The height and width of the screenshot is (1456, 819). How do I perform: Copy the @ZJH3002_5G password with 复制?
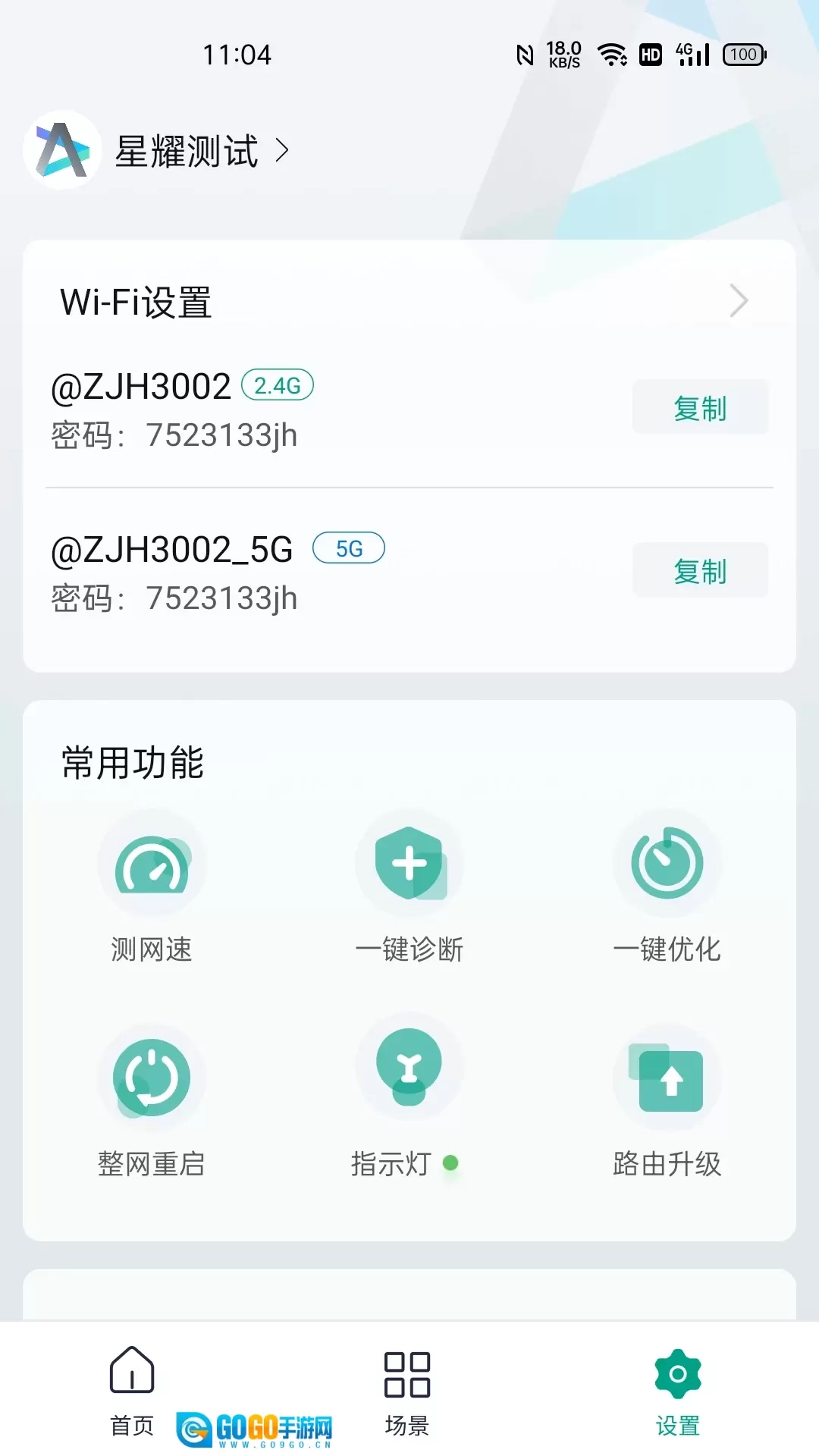[699, 570]
